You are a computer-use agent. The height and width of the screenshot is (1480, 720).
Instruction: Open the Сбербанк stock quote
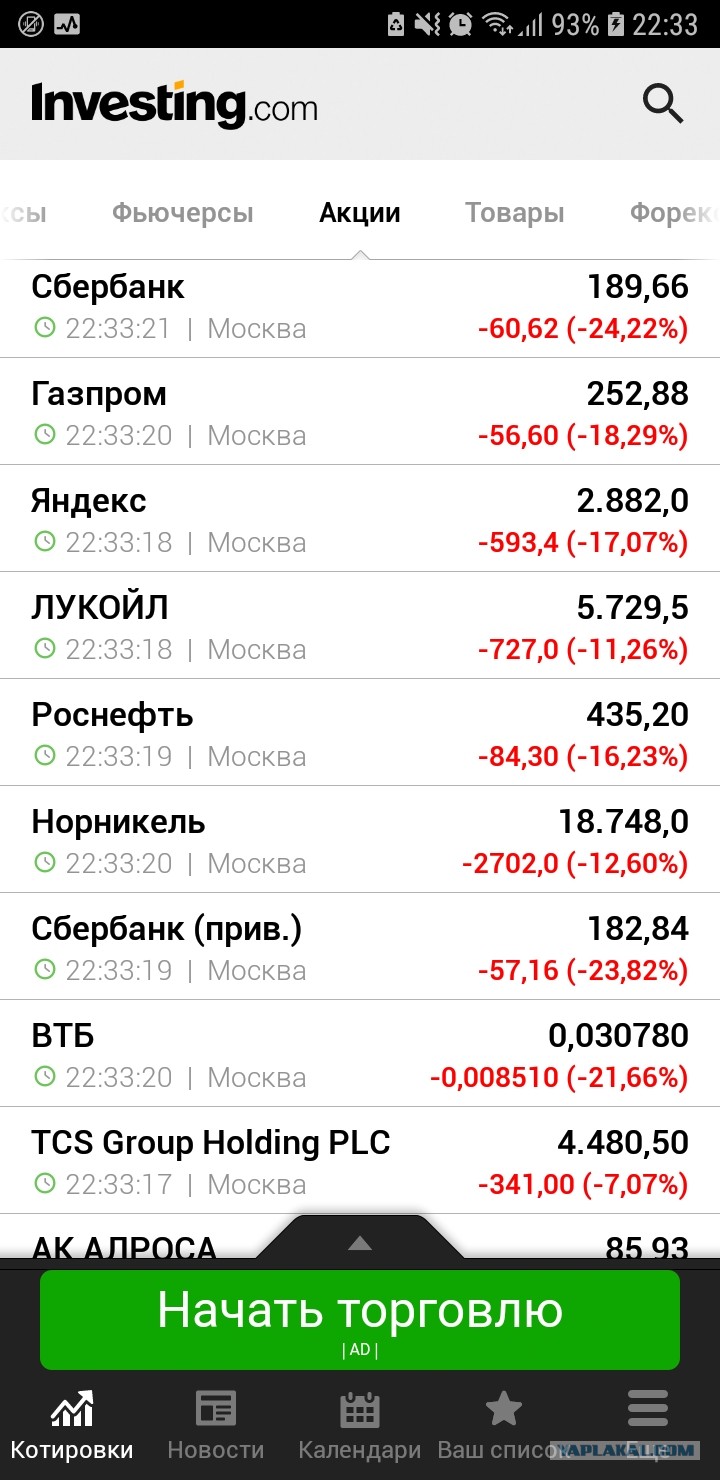click(360, 307)
